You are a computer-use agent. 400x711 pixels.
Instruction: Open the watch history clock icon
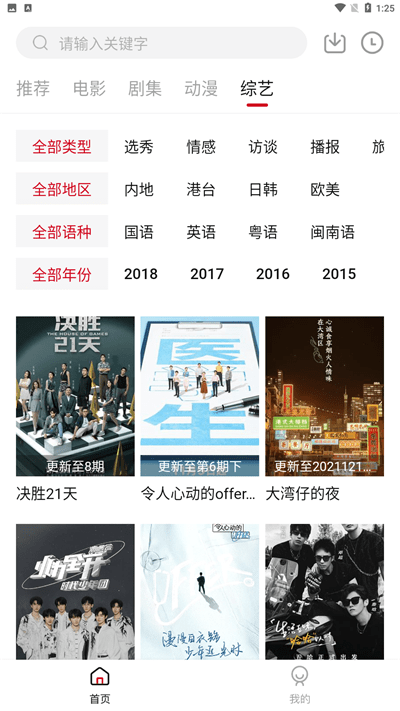pos(372,43)
